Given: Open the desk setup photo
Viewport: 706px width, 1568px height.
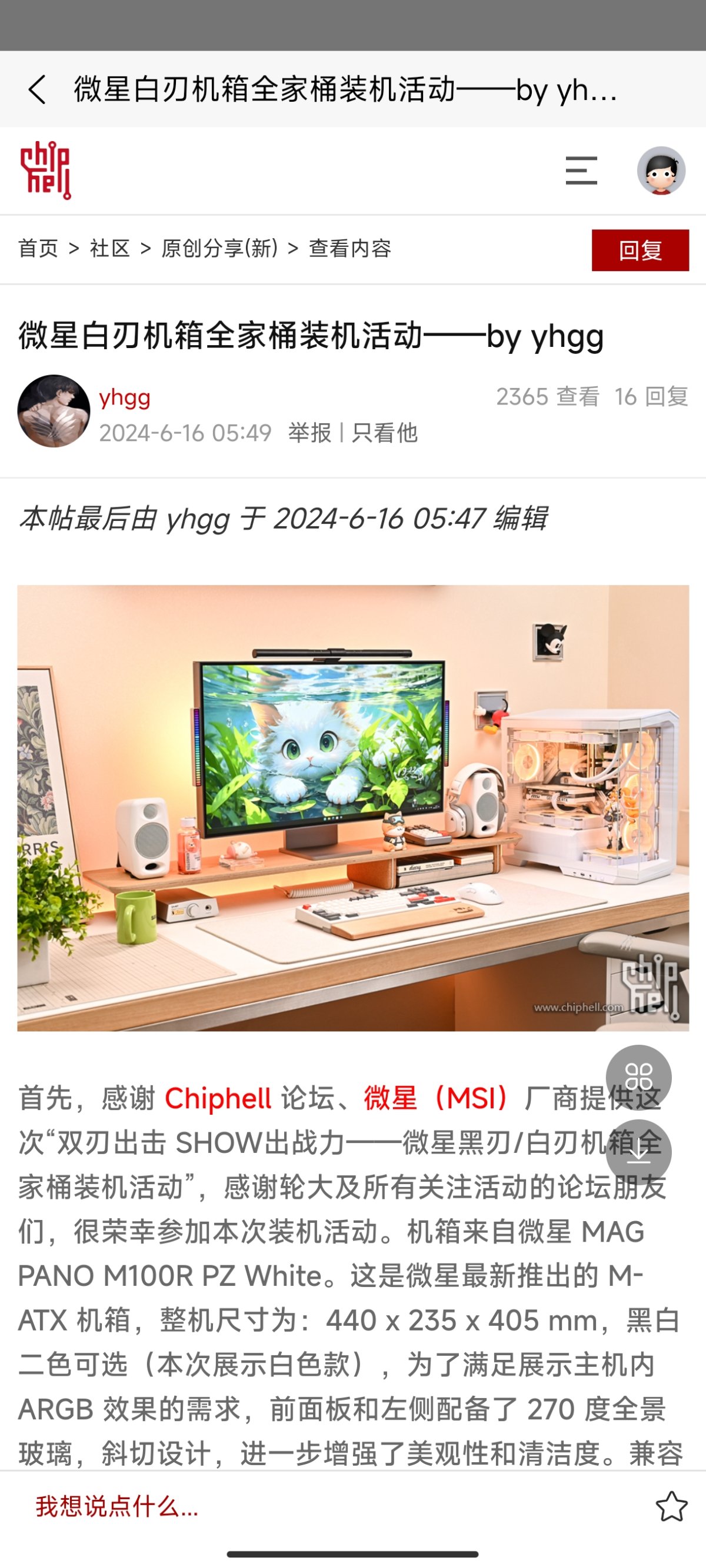Looking at the screenshot, I should (x=352, y=808).
